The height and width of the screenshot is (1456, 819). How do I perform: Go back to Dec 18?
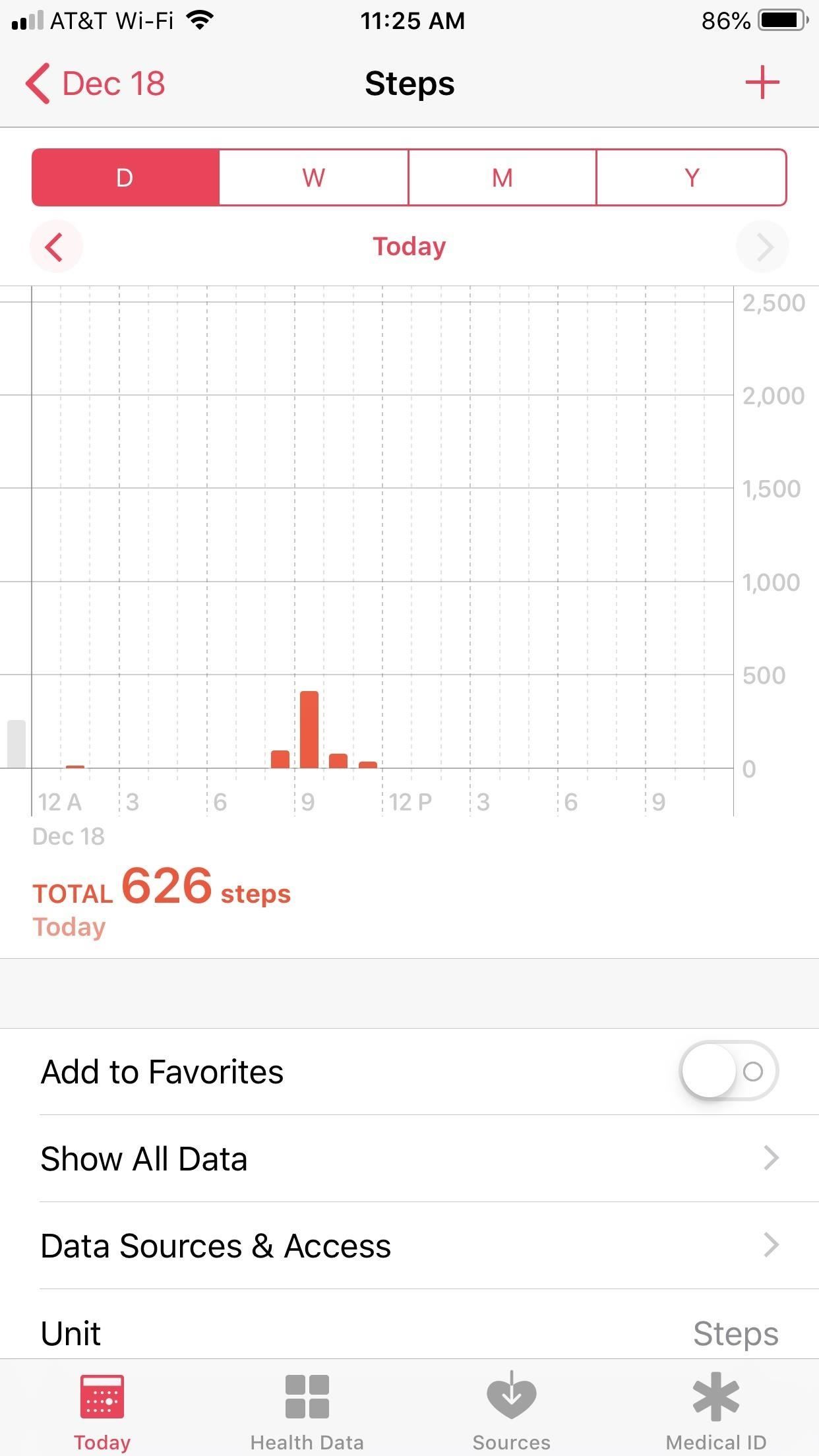tap(96, 84)
